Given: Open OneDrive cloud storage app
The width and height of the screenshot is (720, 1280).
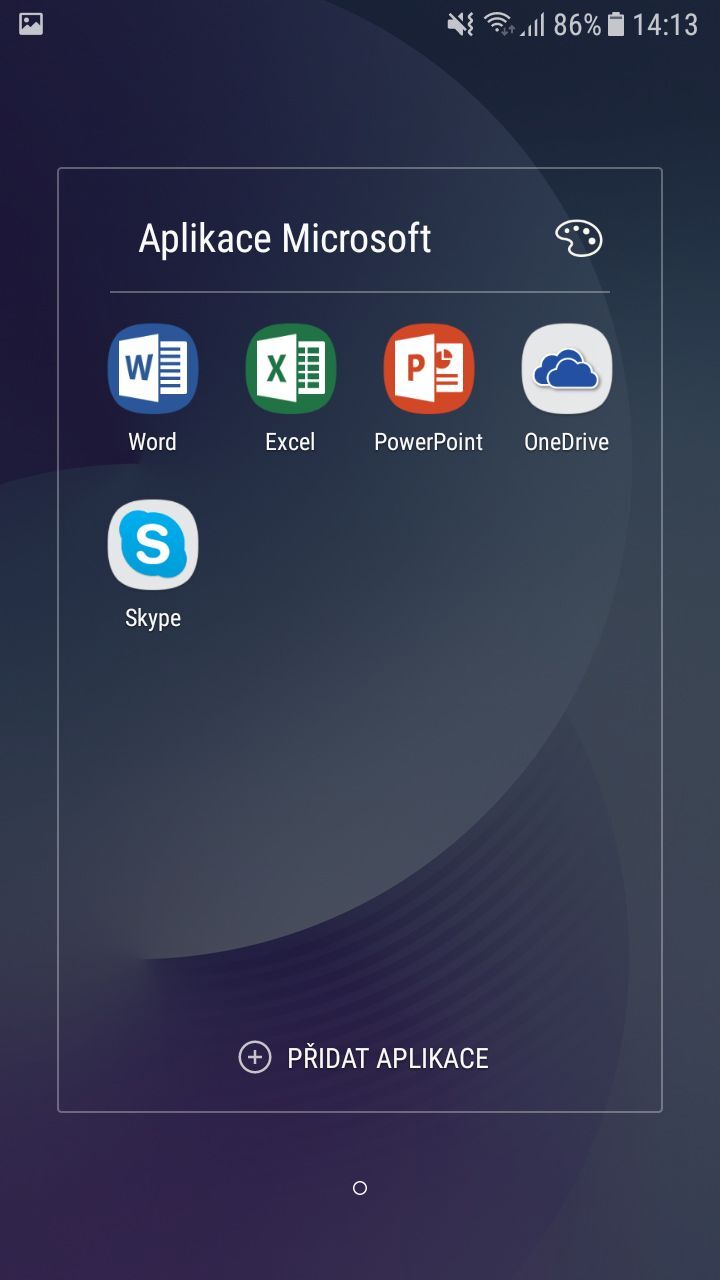Looking at the screenshot, I should (567, 369).
